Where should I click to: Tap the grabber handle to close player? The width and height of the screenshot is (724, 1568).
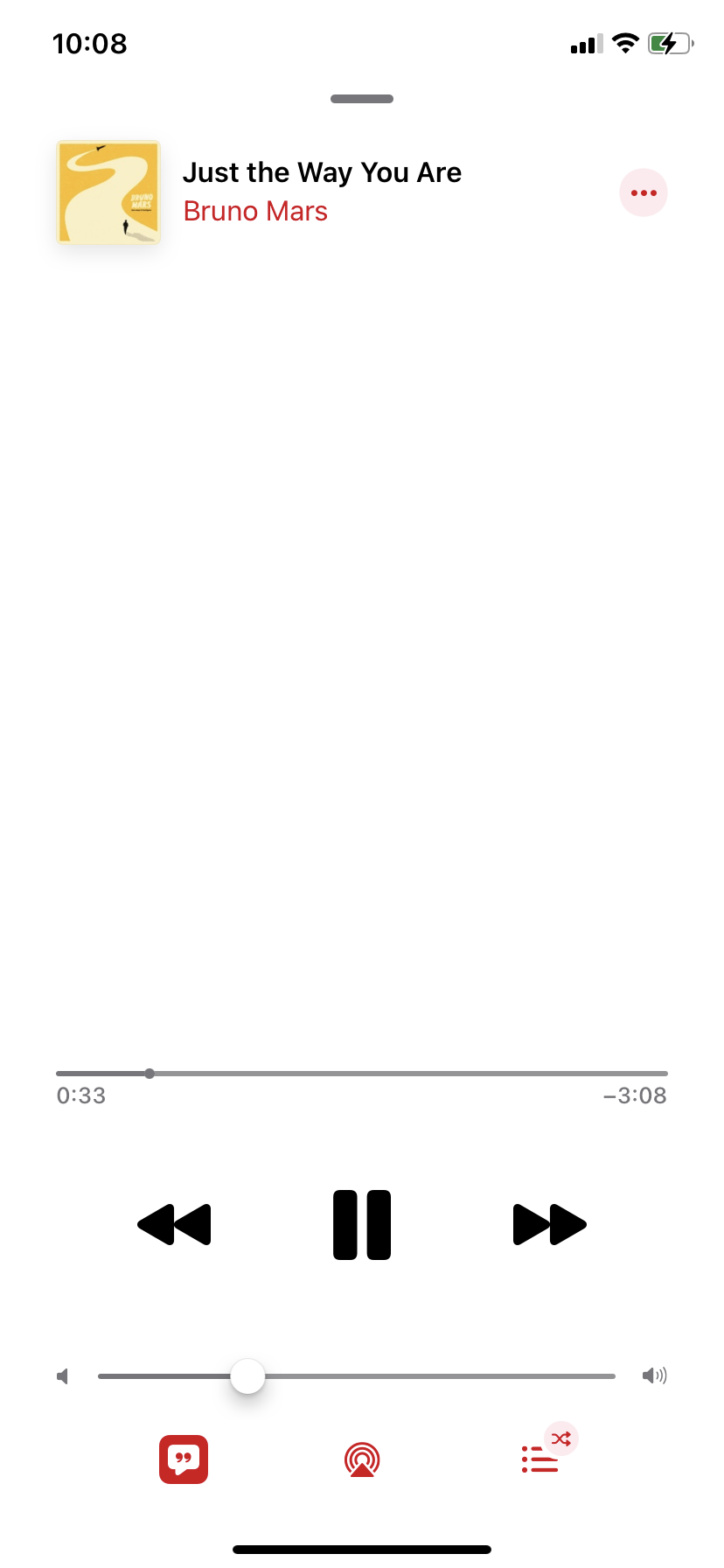point(362,99)
